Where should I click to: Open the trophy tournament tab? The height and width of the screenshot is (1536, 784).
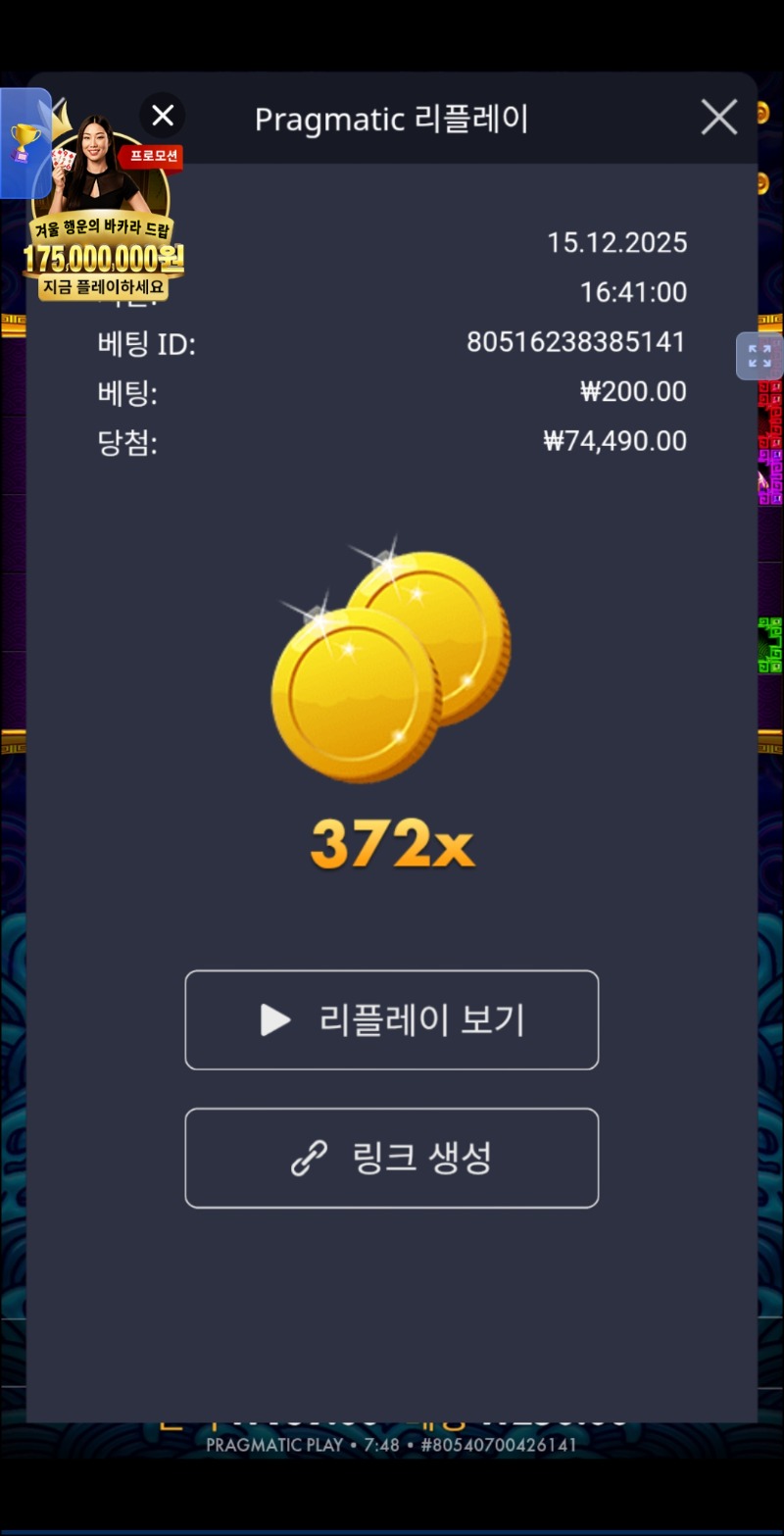24,143
